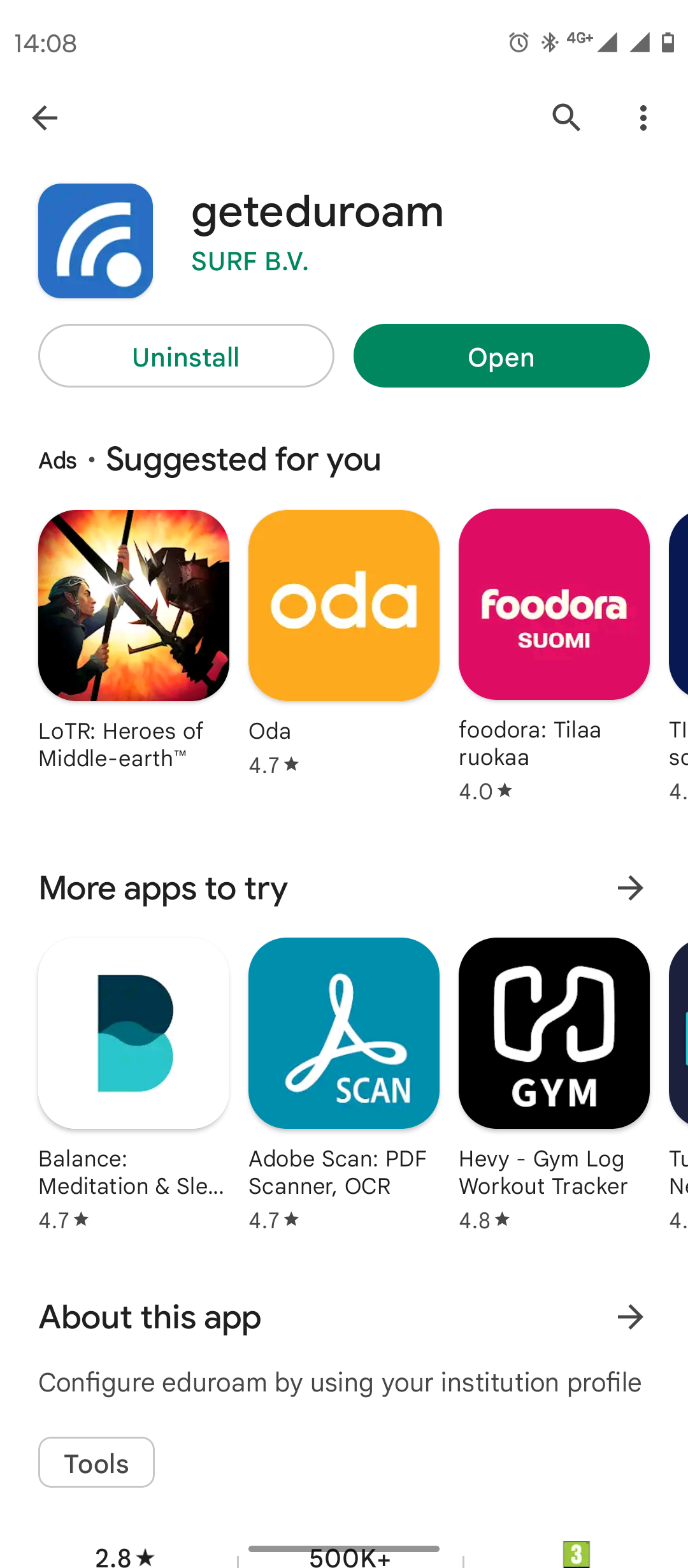Open the search icon

click(566, 118)
